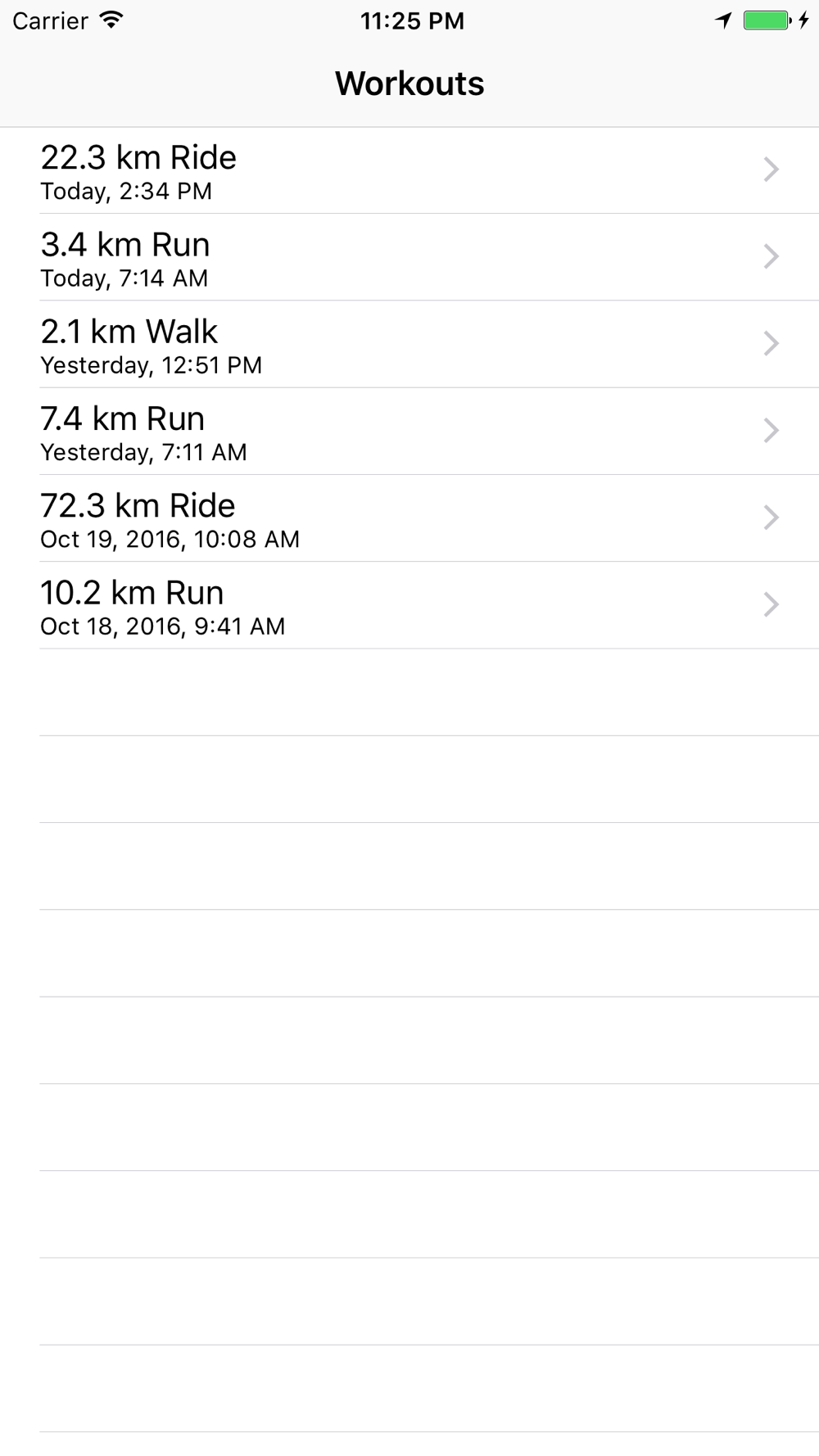819x1456 pixels.
Task: View the 3.4 km Run from today
Action: 409,257
